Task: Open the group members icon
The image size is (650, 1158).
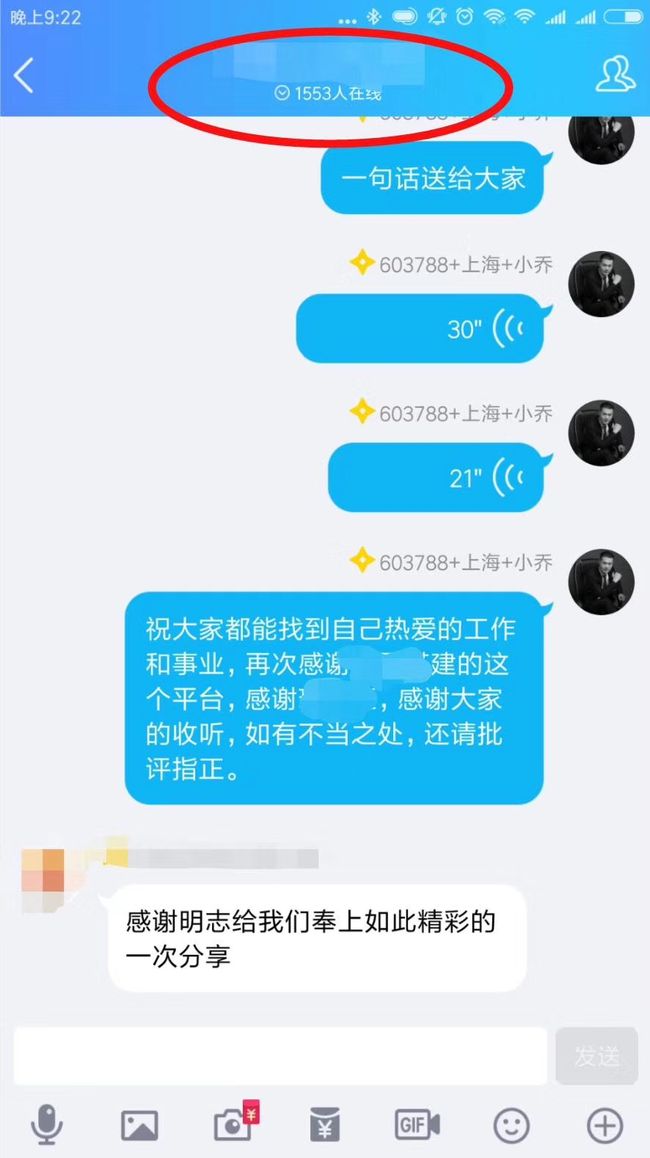Action: pos(615,74)
